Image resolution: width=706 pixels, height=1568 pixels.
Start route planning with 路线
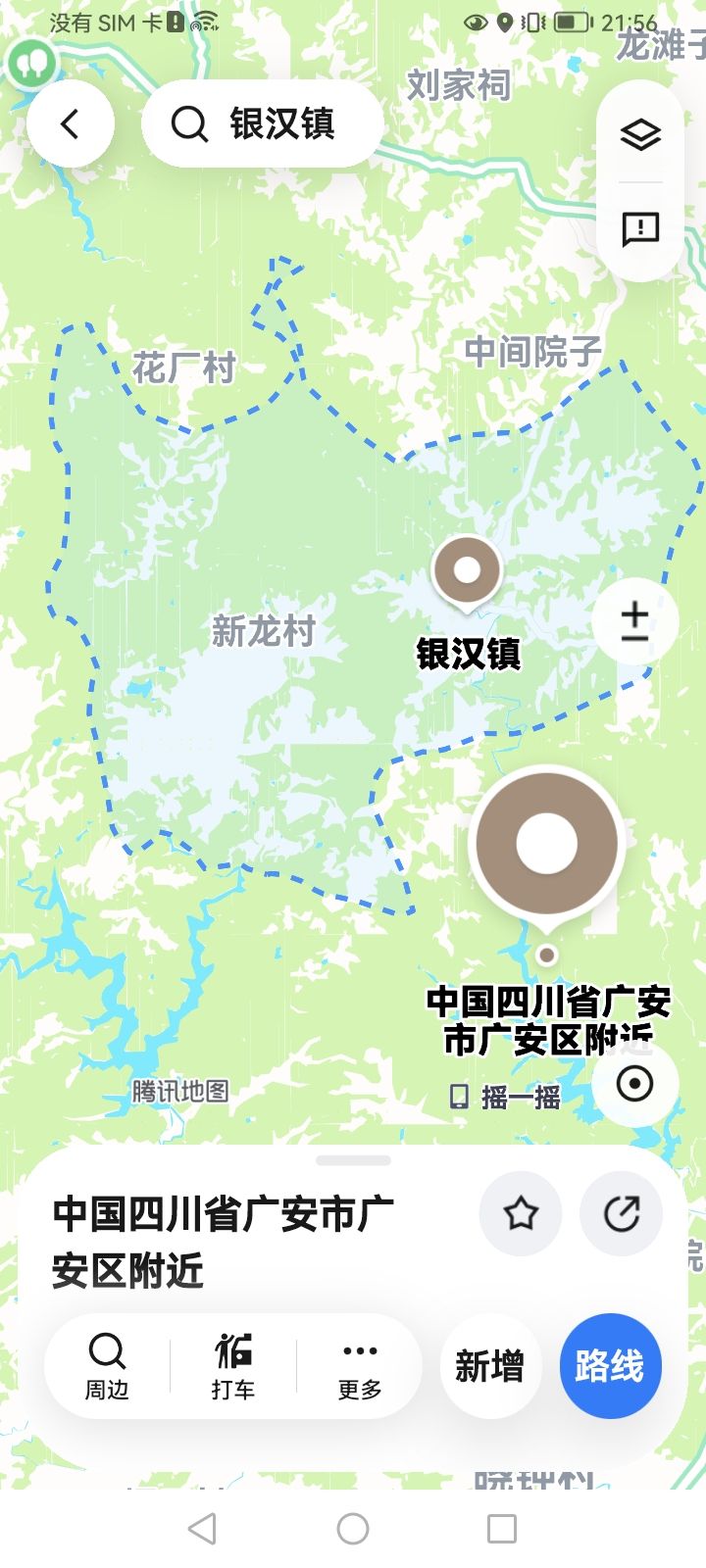tap(610, 1366)
